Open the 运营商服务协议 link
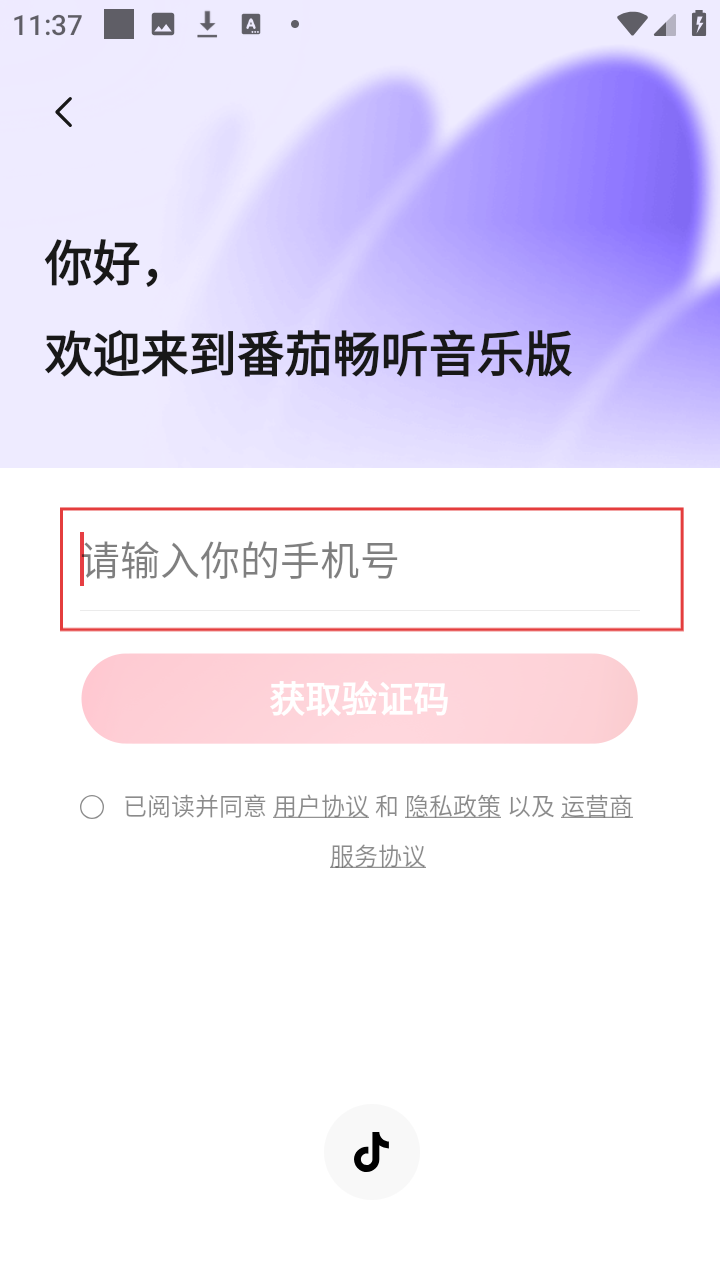This screenshot has width=720, height=1280. pyautogui.click(x=596, y=807)
